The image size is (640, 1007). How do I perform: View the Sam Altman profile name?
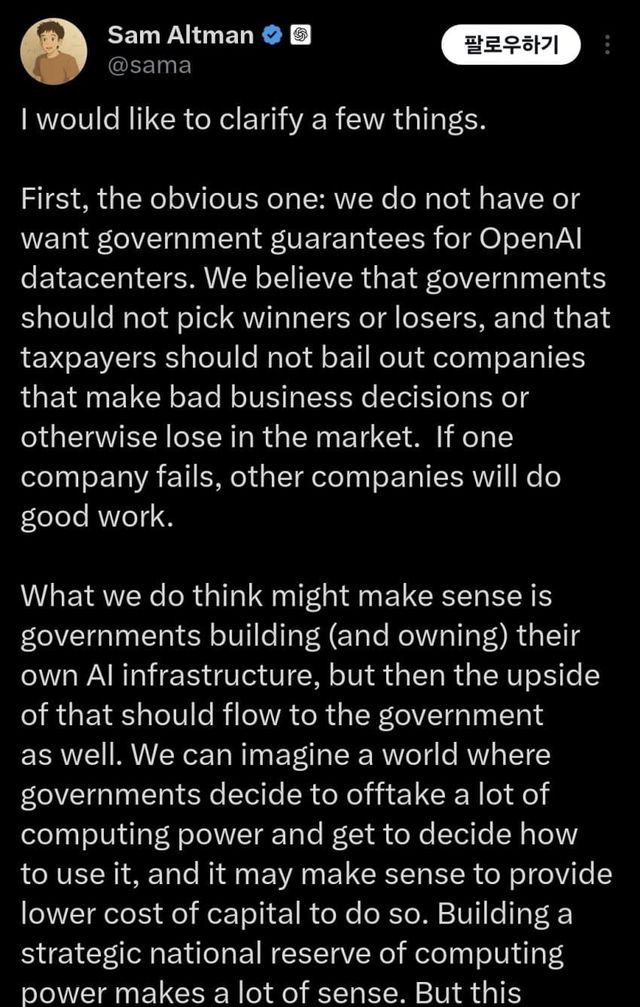point(180,37)
